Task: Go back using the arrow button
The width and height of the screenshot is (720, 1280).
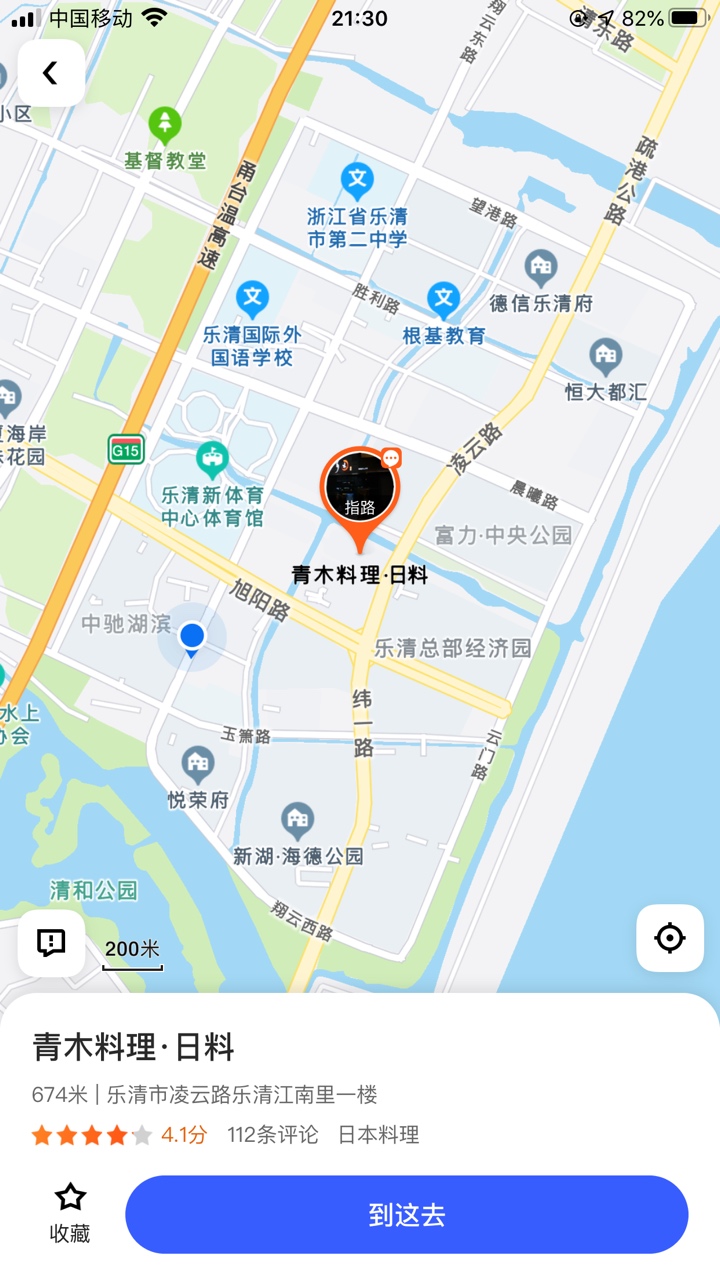Action: click(51, 73)
